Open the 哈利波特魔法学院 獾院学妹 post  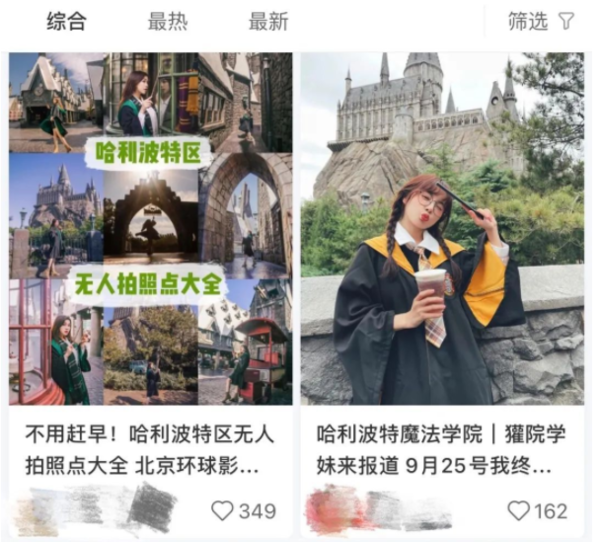(443, 228)
